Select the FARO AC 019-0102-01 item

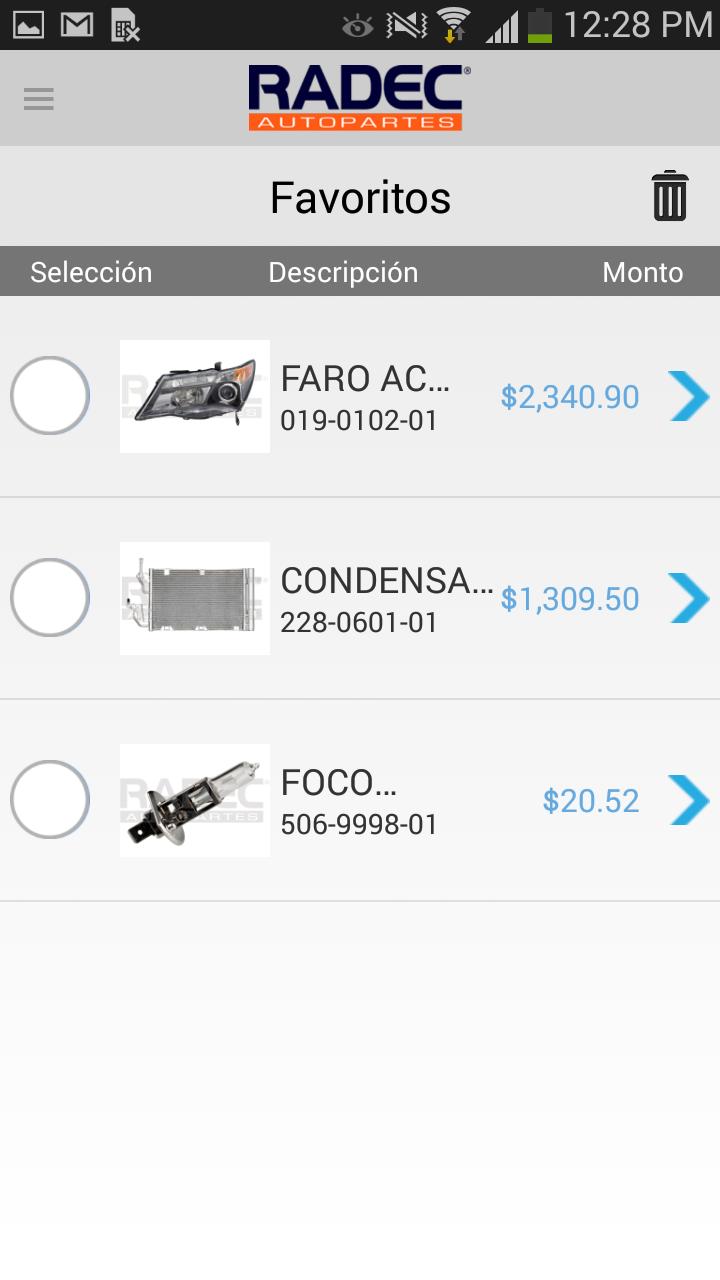(x=50, y=396)
